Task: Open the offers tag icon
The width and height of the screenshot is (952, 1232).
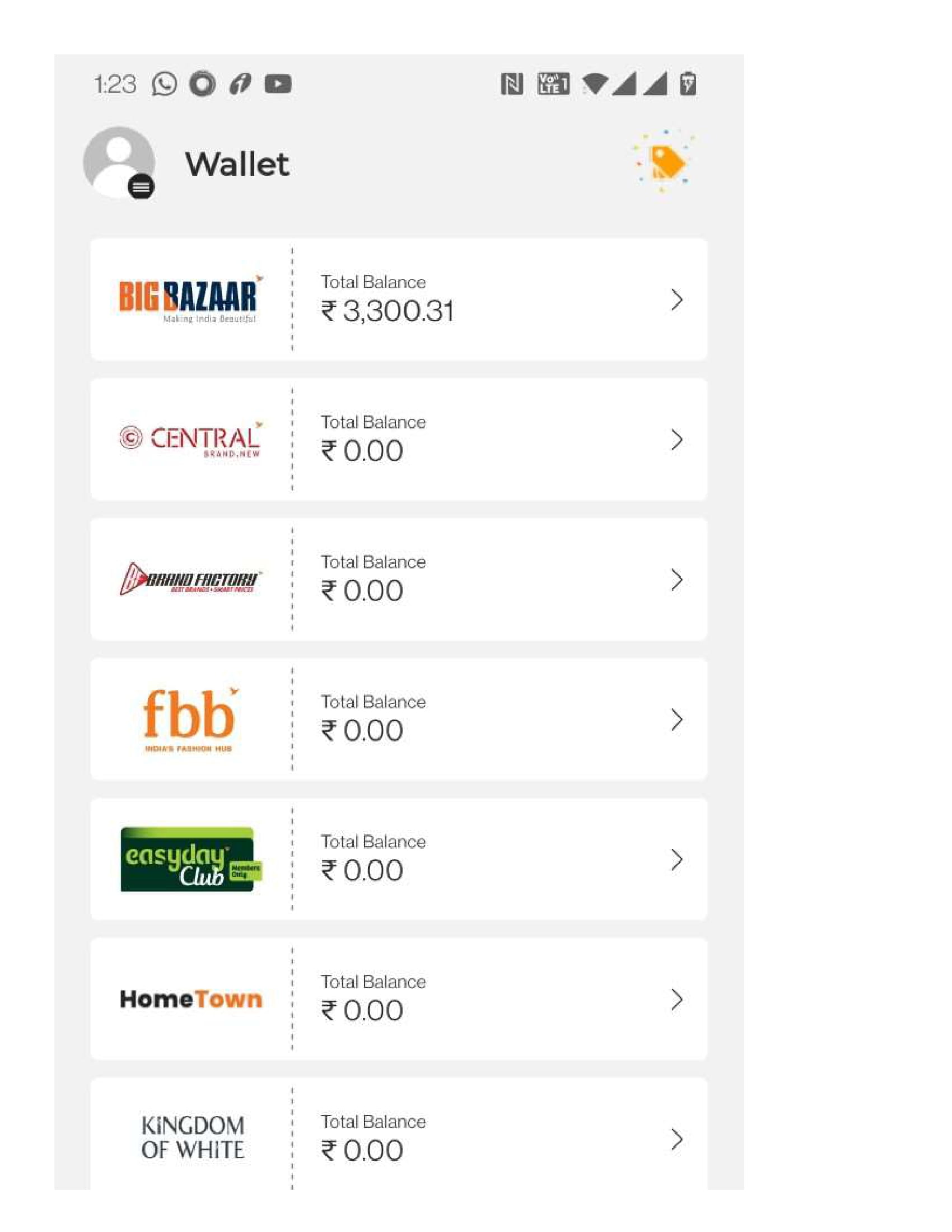Action: (x=664, y=162)
